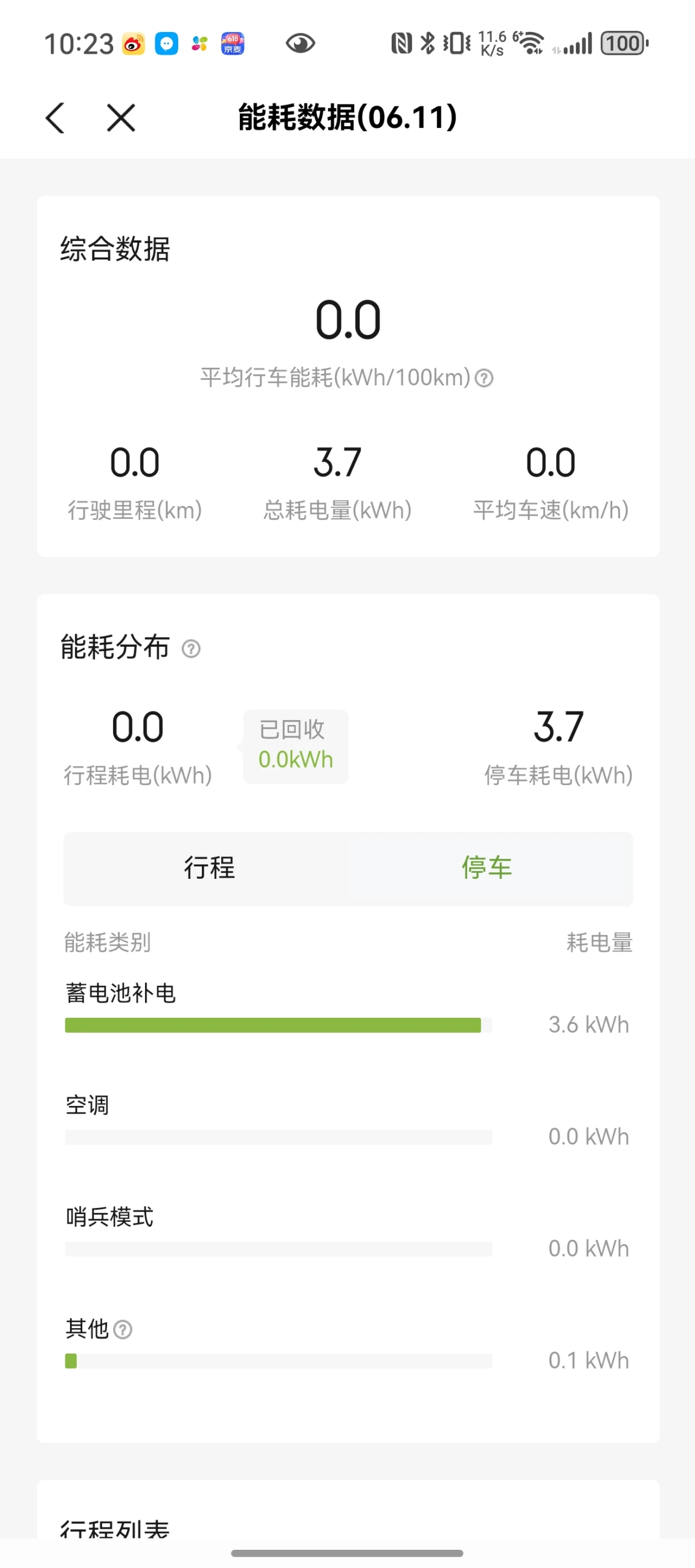Switch to the 行程 tab
695x1568 pixels.
[209, 868]
